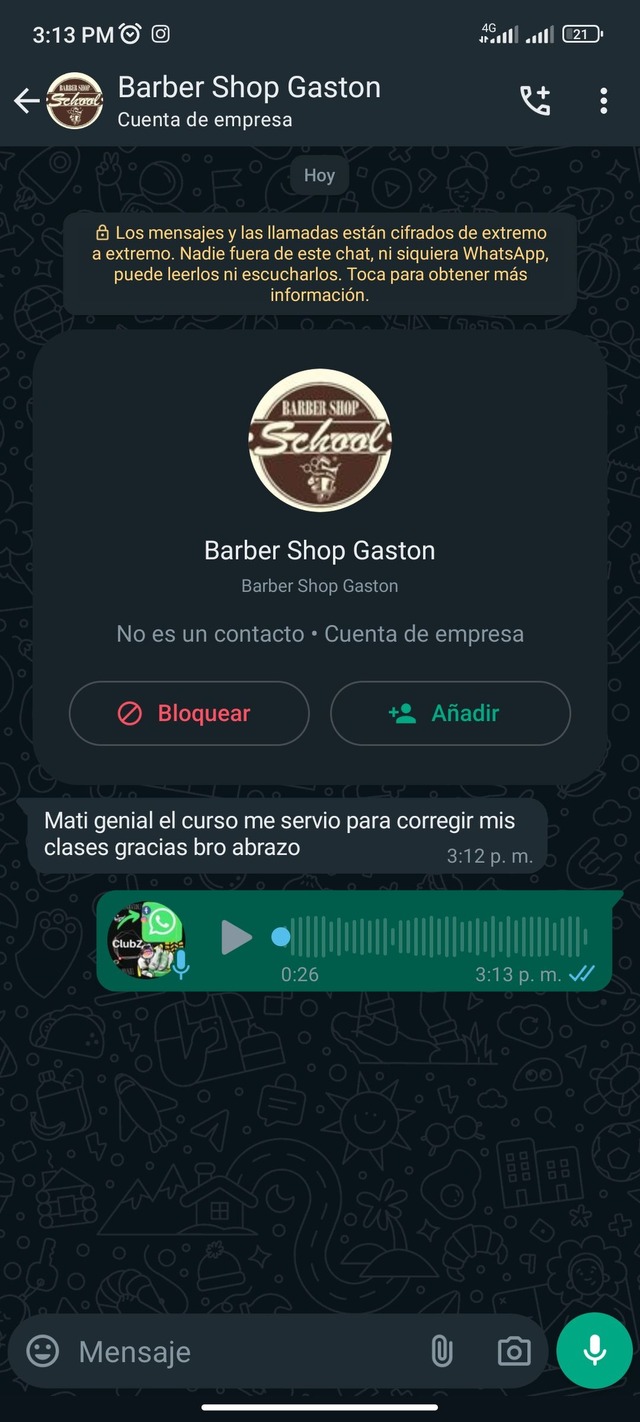Read more about end-to-end encryption notice

coord(319,263)
